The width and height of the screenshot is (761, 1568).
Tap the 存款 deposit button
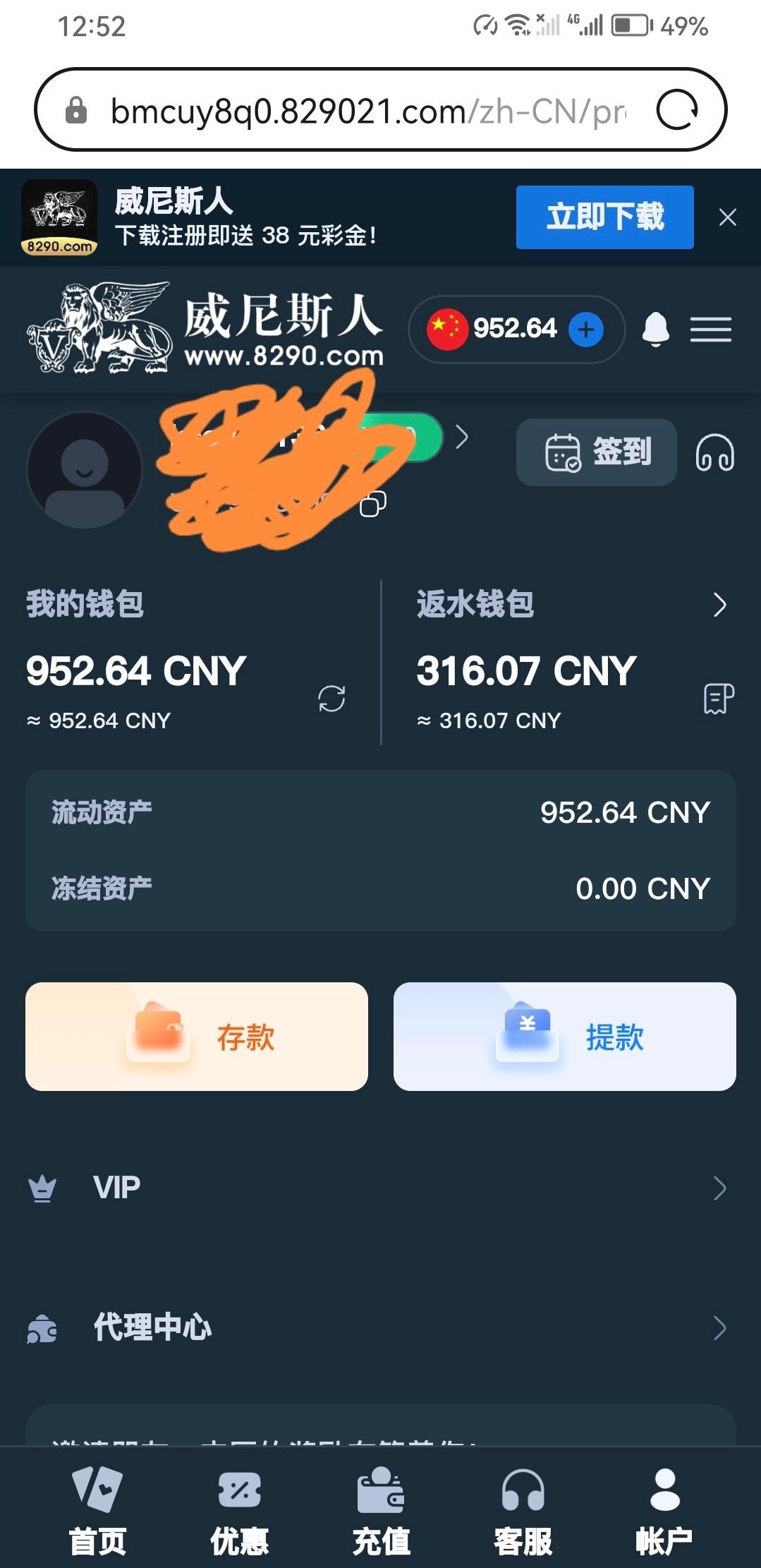197,1036
